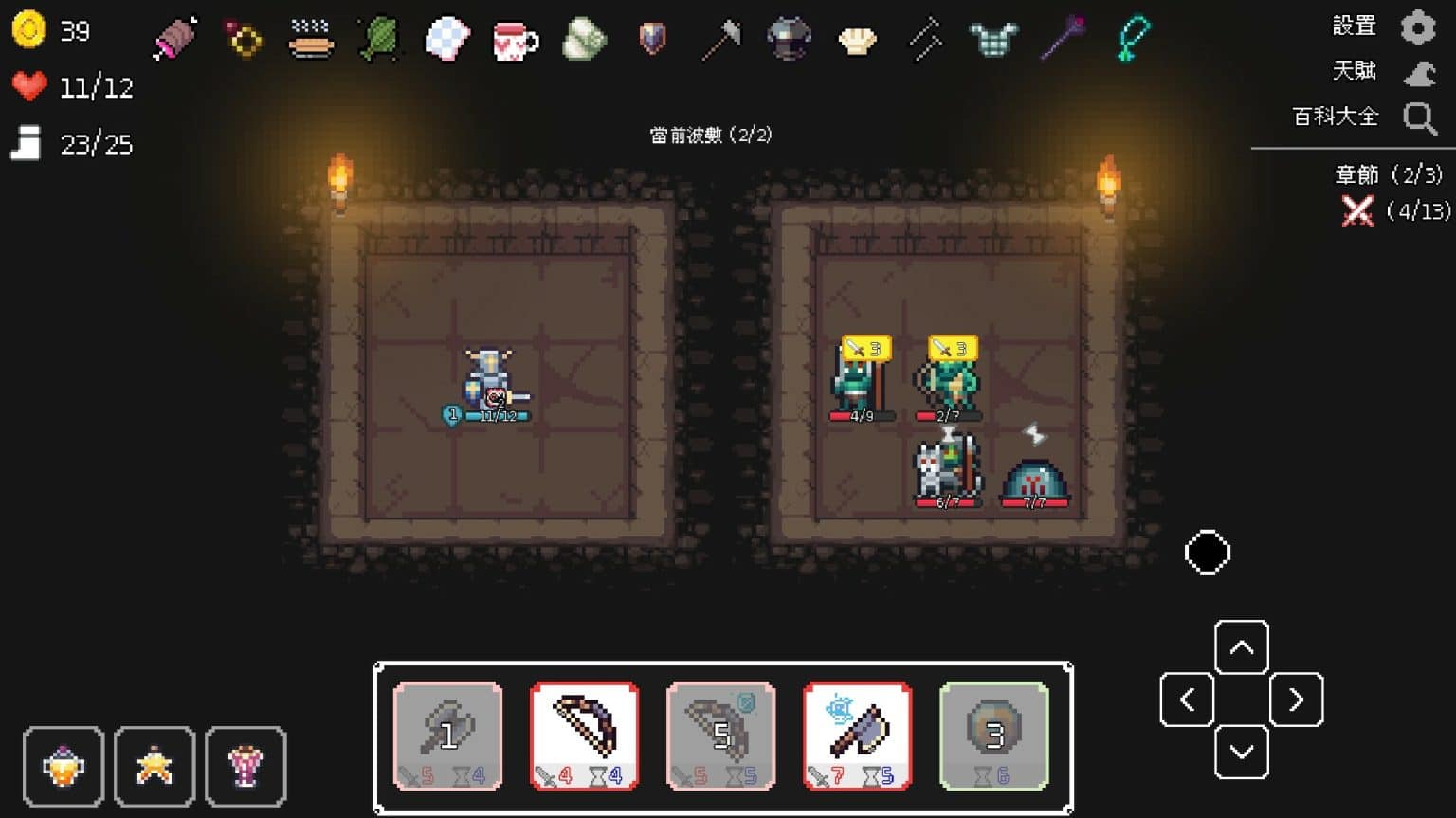Tap the black octagon action button
This screenshot has height=818, width=1456.
tap(1207, 553)
